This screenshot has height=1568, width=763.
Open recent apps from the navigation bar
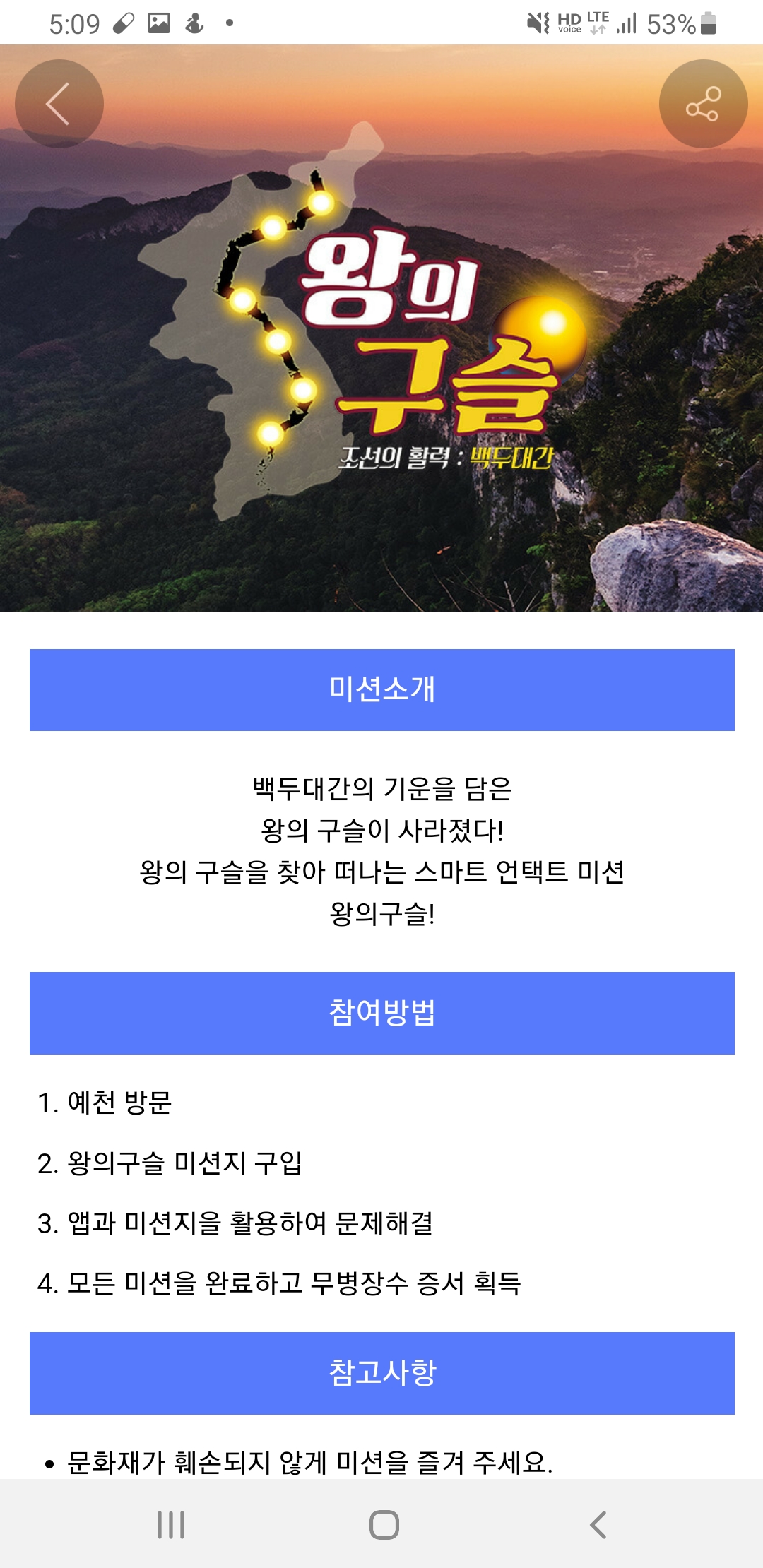[x=171, y=1524]
